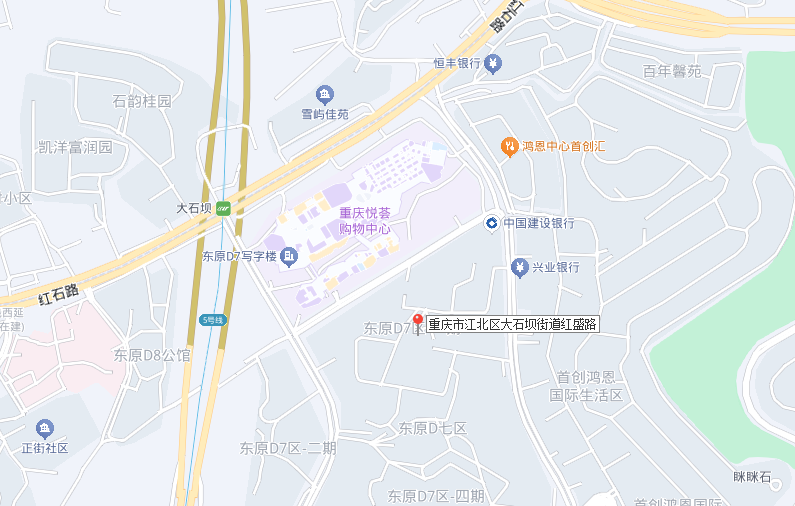This screenshot has height=506, width=795.
Task: Tap the red location pin on the map
Action: click(x=418, y=322)
